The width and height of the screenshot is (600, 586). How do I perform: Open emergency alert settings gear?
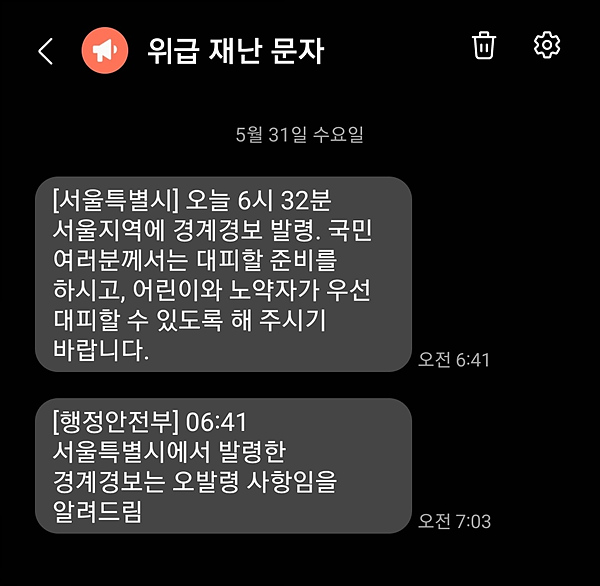[x=547, y=46]
